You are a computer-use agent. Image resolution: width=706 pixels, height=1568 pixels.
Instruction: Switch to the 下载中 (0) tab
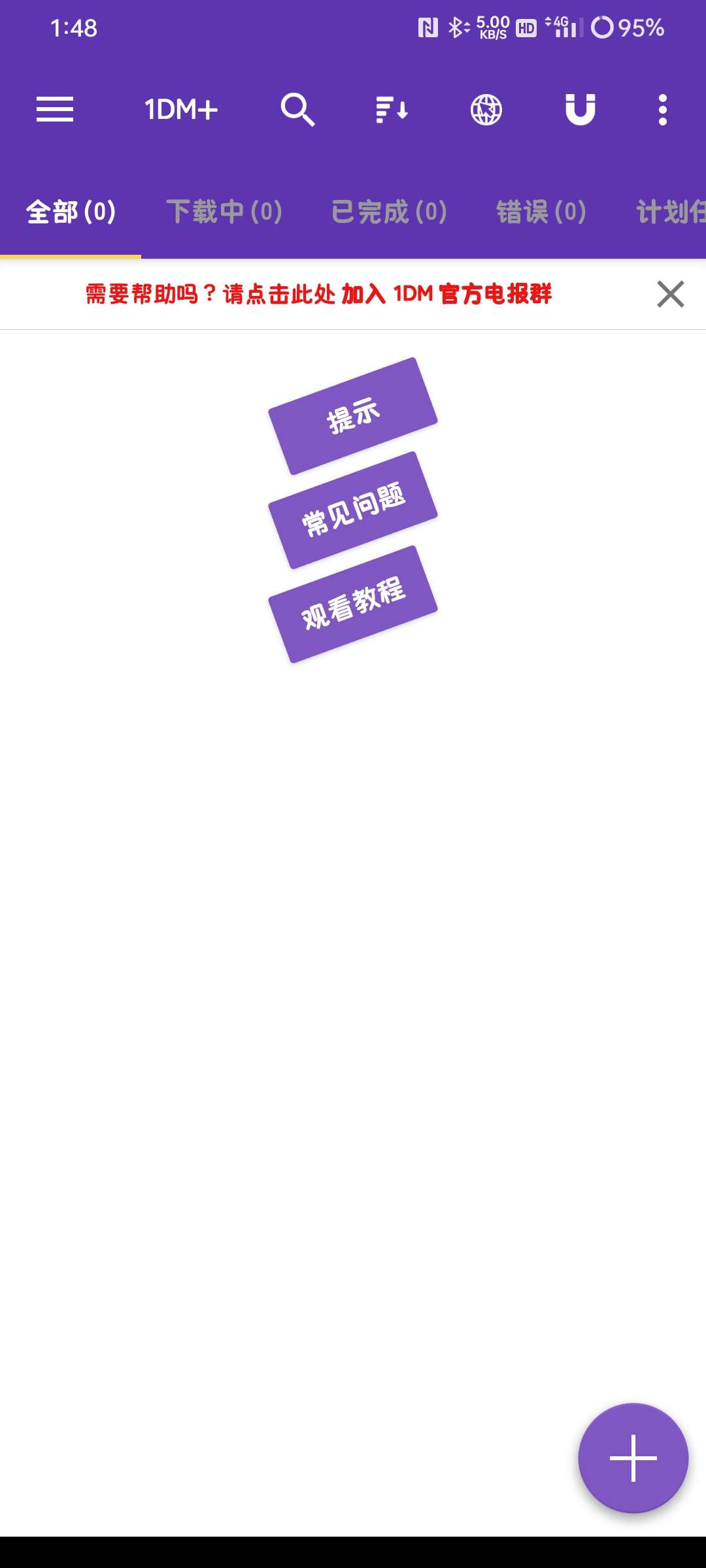click(x=224, y=212)
